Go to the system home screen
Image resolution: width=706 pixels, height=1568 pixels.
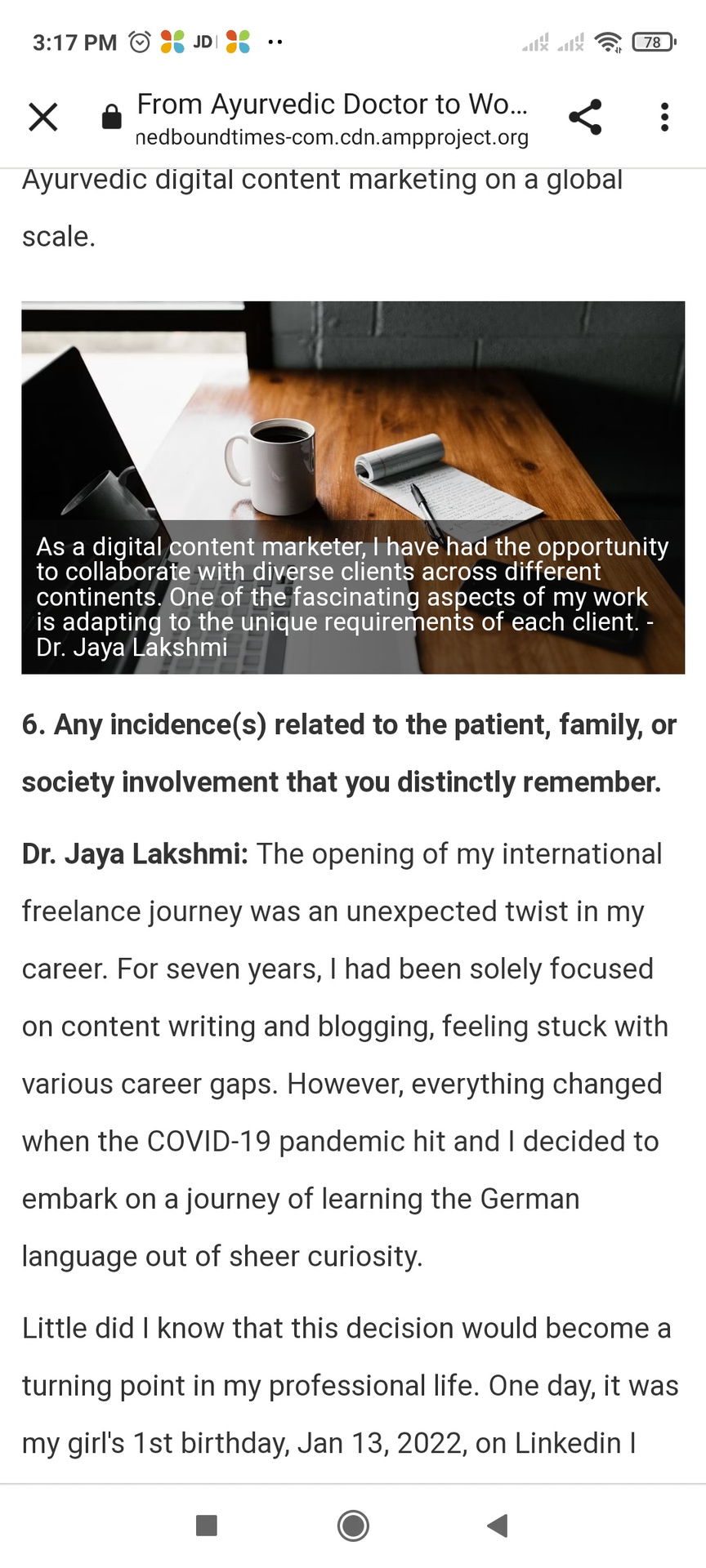tap(353, 1525)
